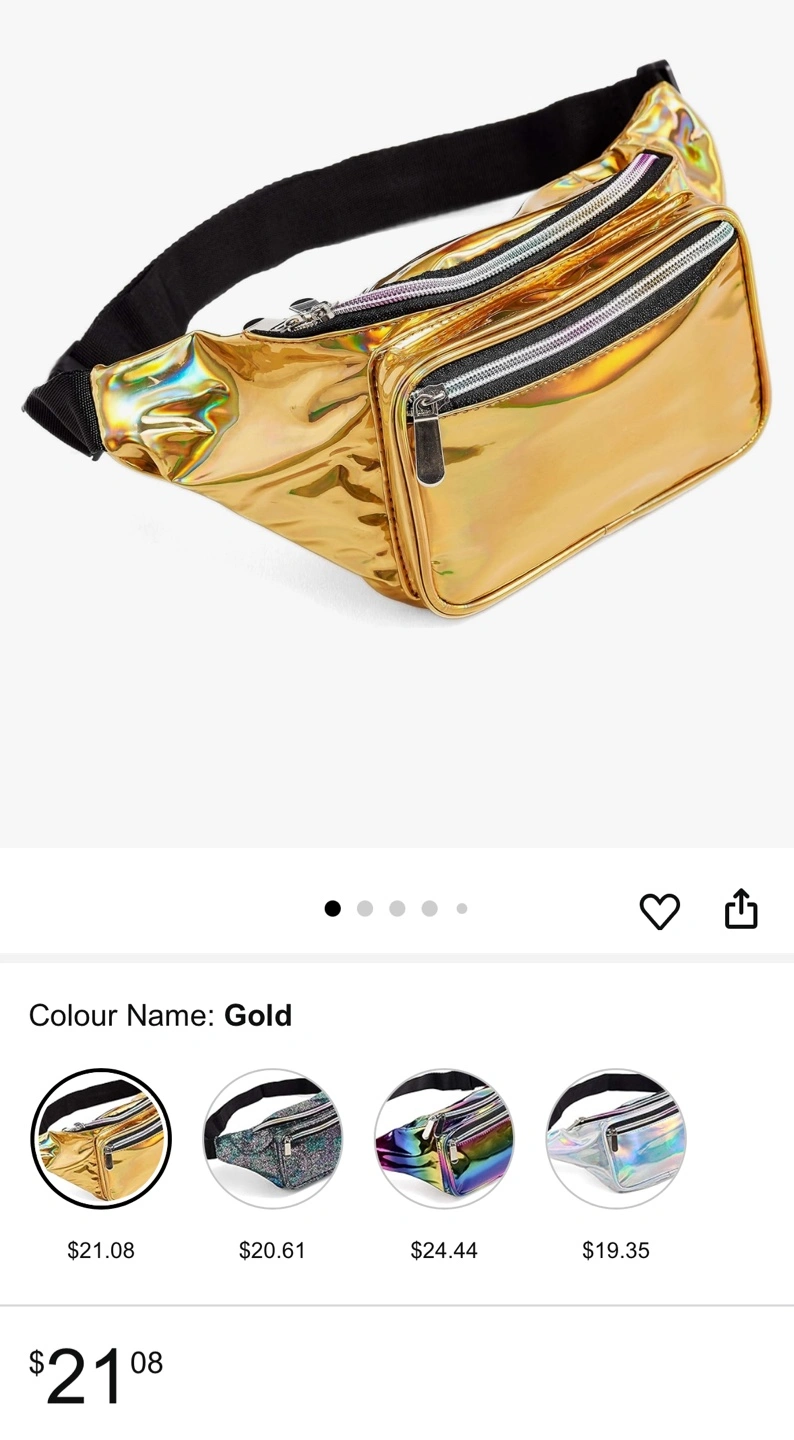The width and height of the screenshot is (794, 1440).
Task: Select the silver colour swatch priced $19.35
Action: 616,1139
